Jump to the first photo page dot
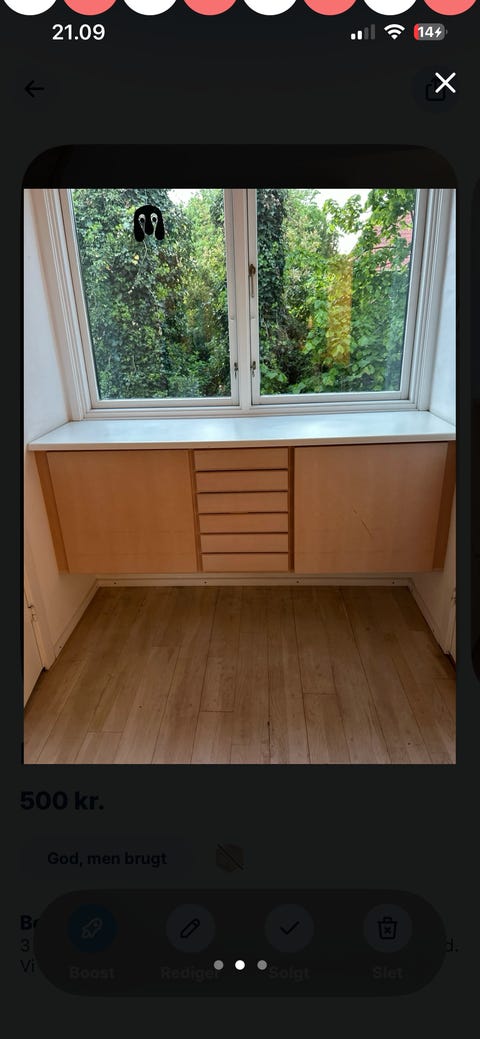480x1039 pixels. tap(219, 965)
